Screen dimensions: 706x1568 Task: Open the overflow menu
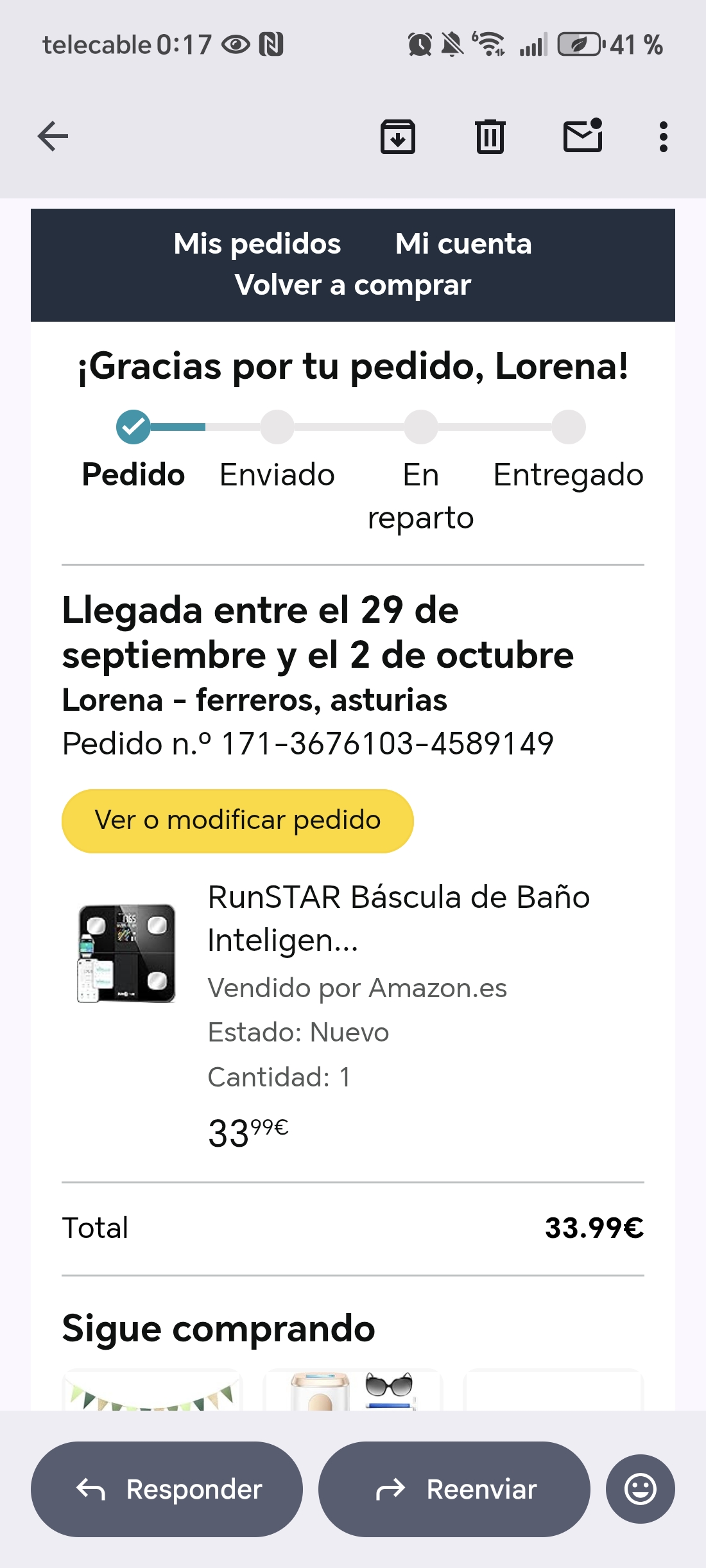click(664, 137)
